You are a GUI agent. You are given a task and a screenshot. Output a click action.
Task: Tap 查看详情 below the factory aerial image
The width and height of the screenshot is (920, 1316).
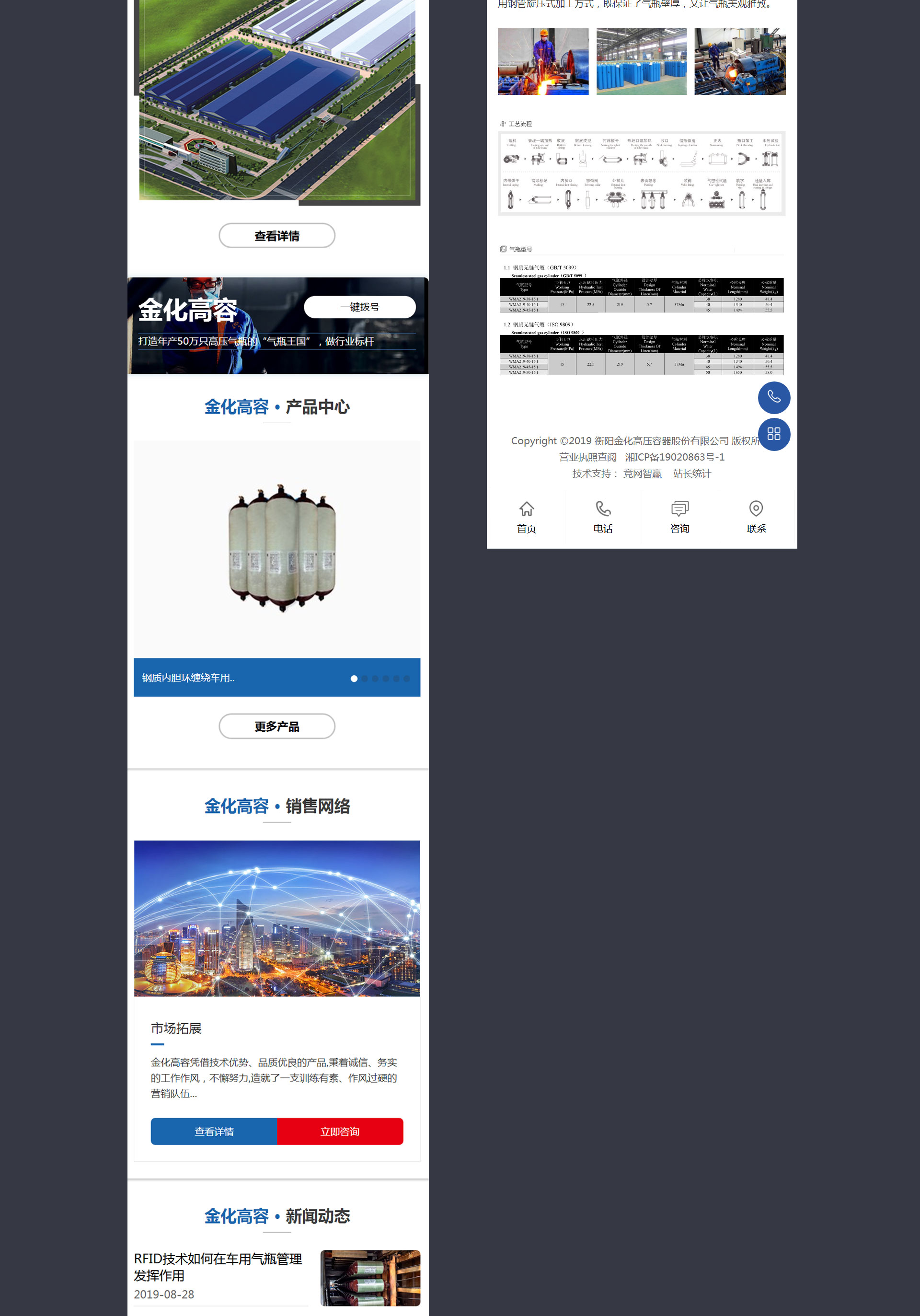[277, 236]
